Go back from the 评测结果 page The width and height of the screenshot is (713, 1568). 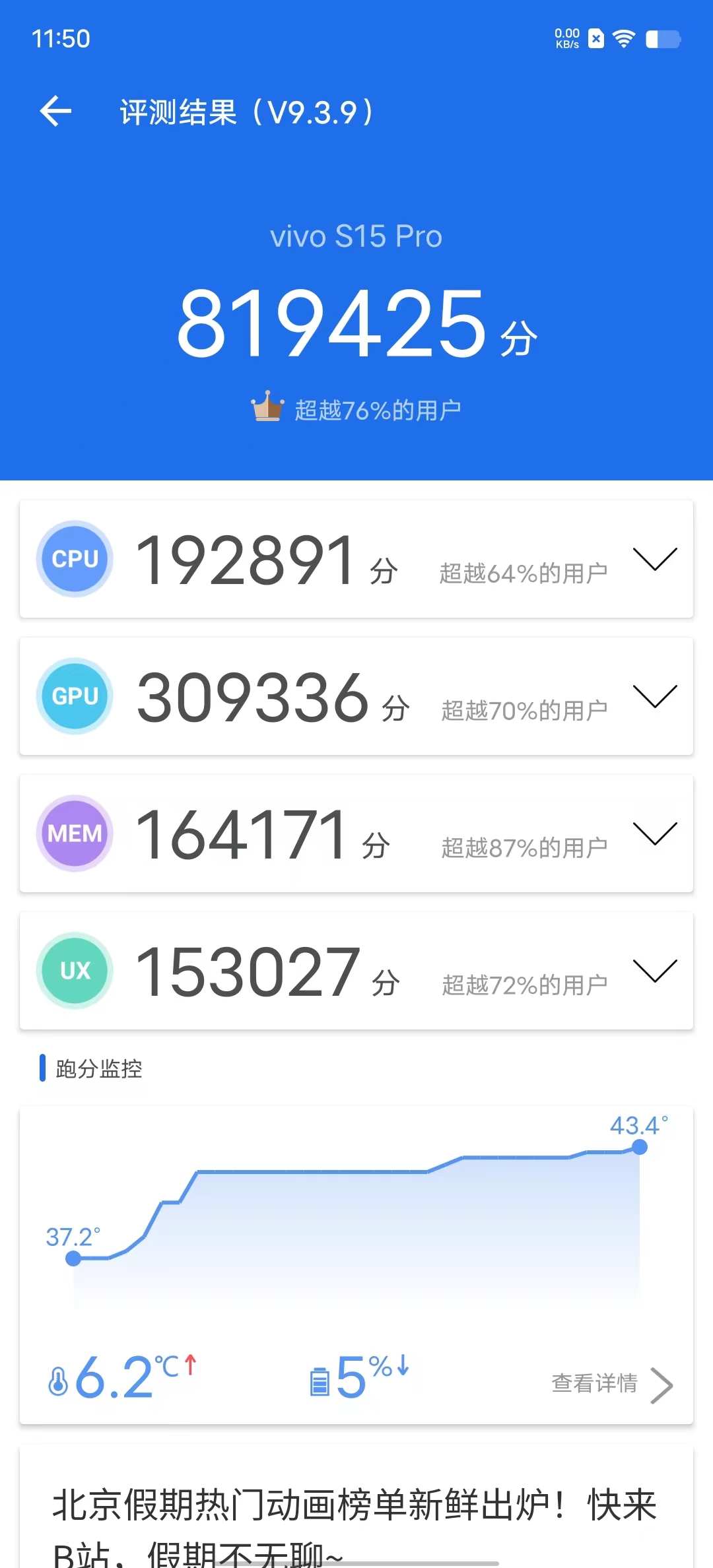[x=56, y=111]
